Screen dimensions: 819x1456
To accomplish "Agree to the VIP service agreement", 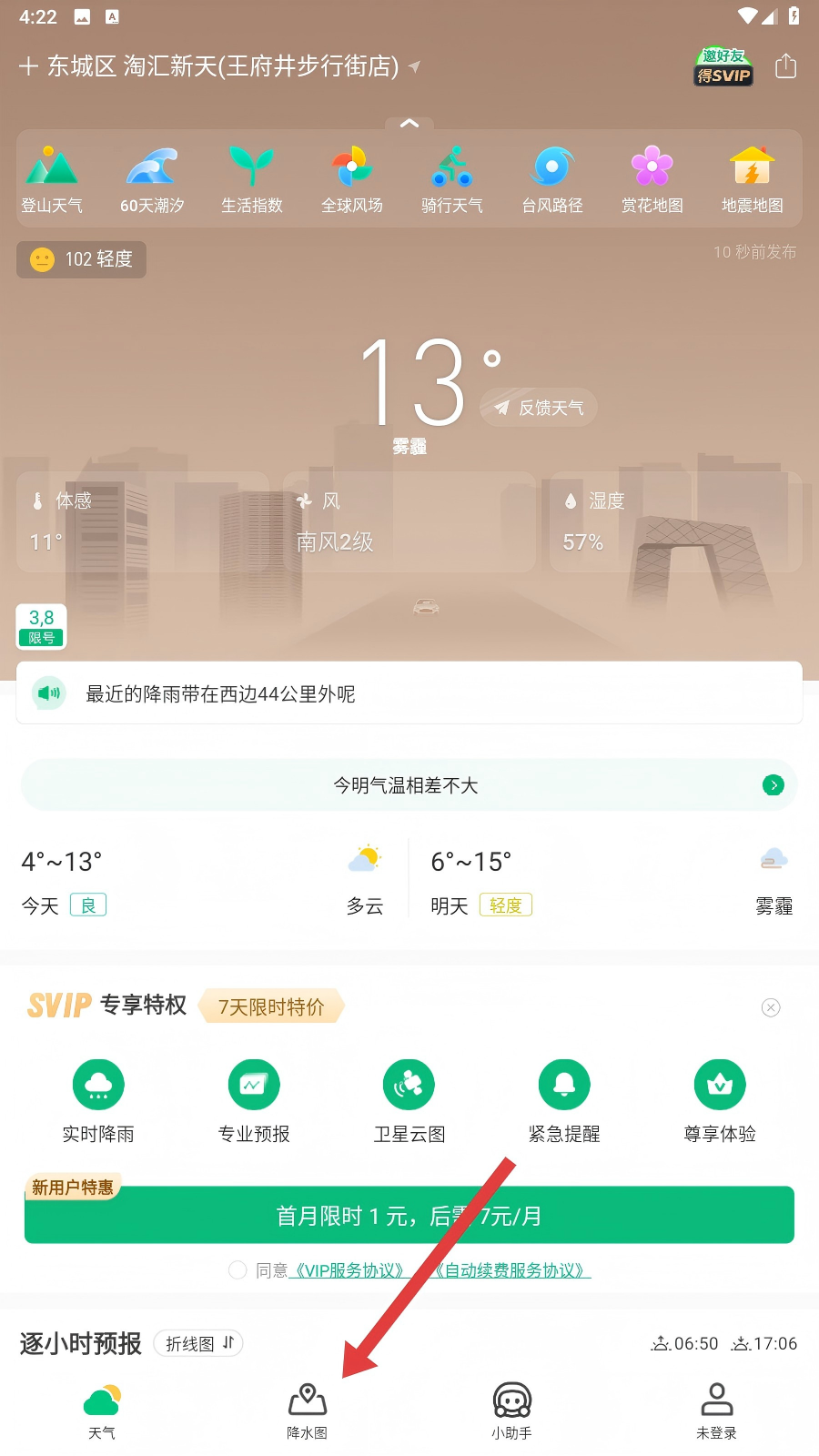I will (238, 1270).
